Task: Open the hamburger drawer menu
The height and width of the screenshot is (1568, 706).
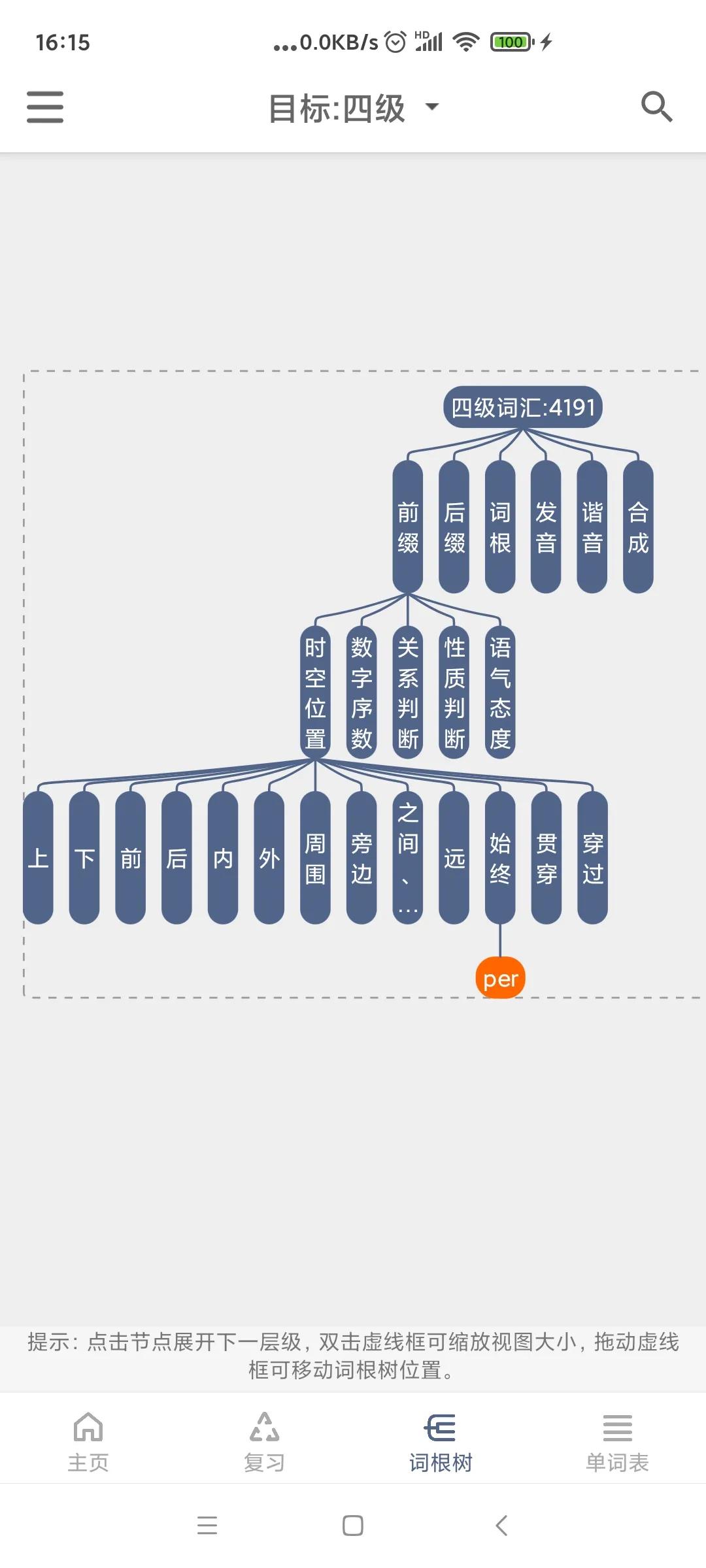Action: (x=44, y=107)
